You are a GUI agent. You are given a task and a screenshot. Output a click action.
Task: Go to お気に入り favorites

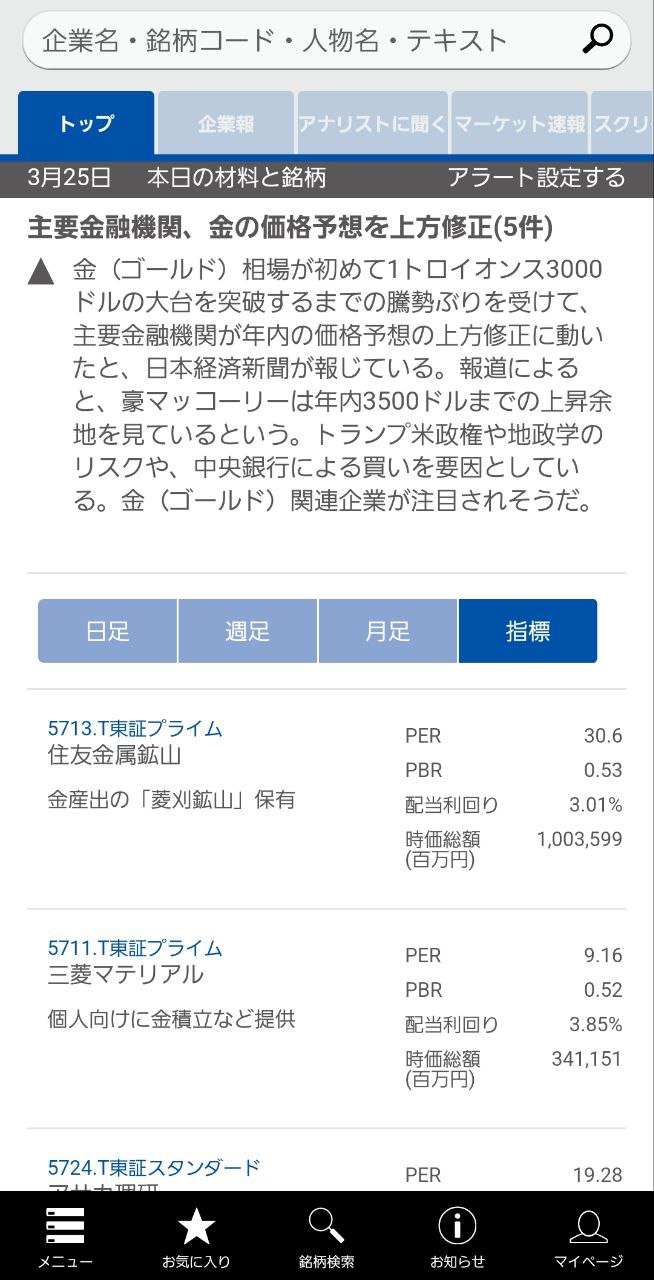[196, 1236]
